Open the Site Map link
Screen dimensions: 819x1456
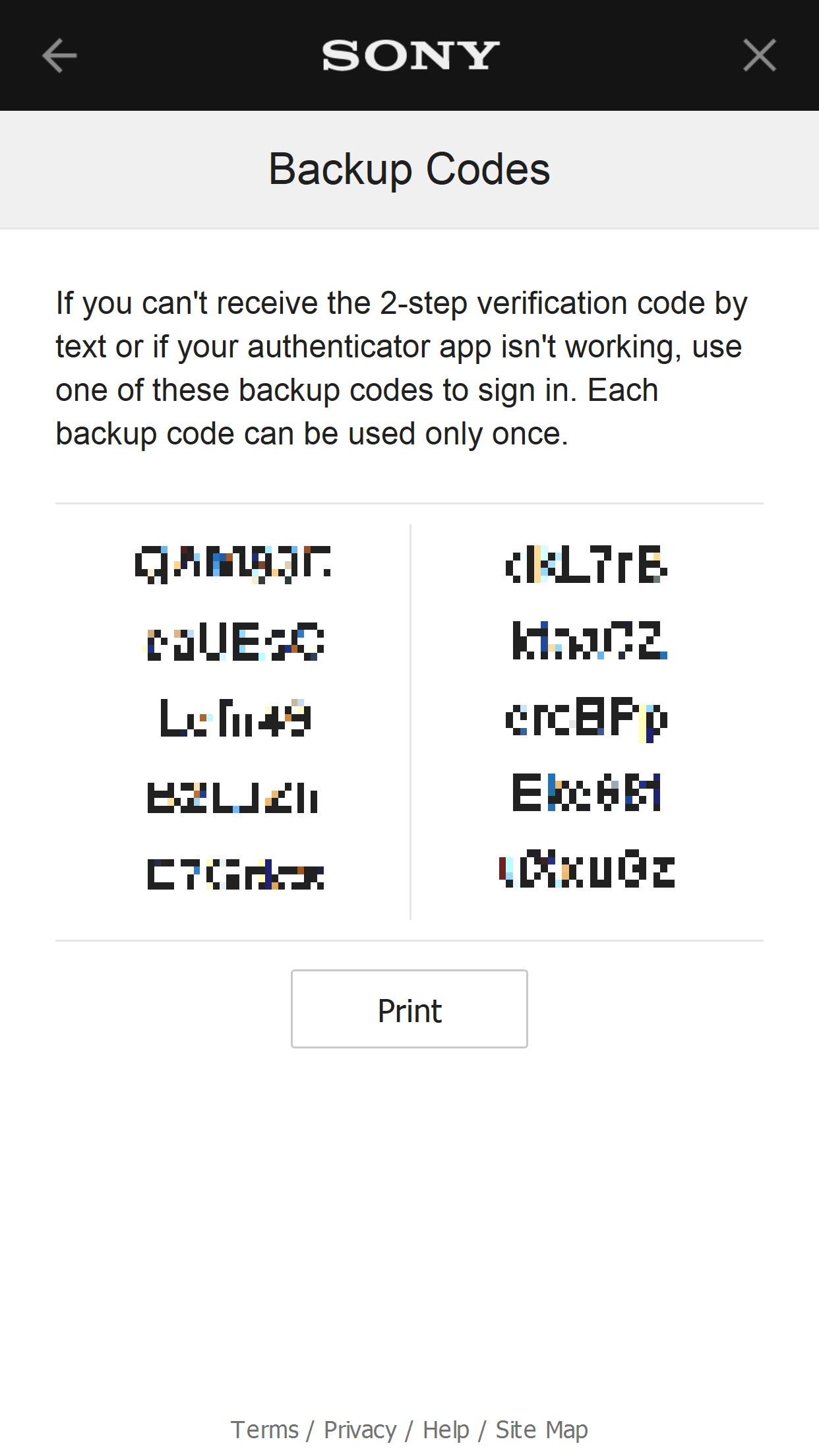coord(541,1430)
